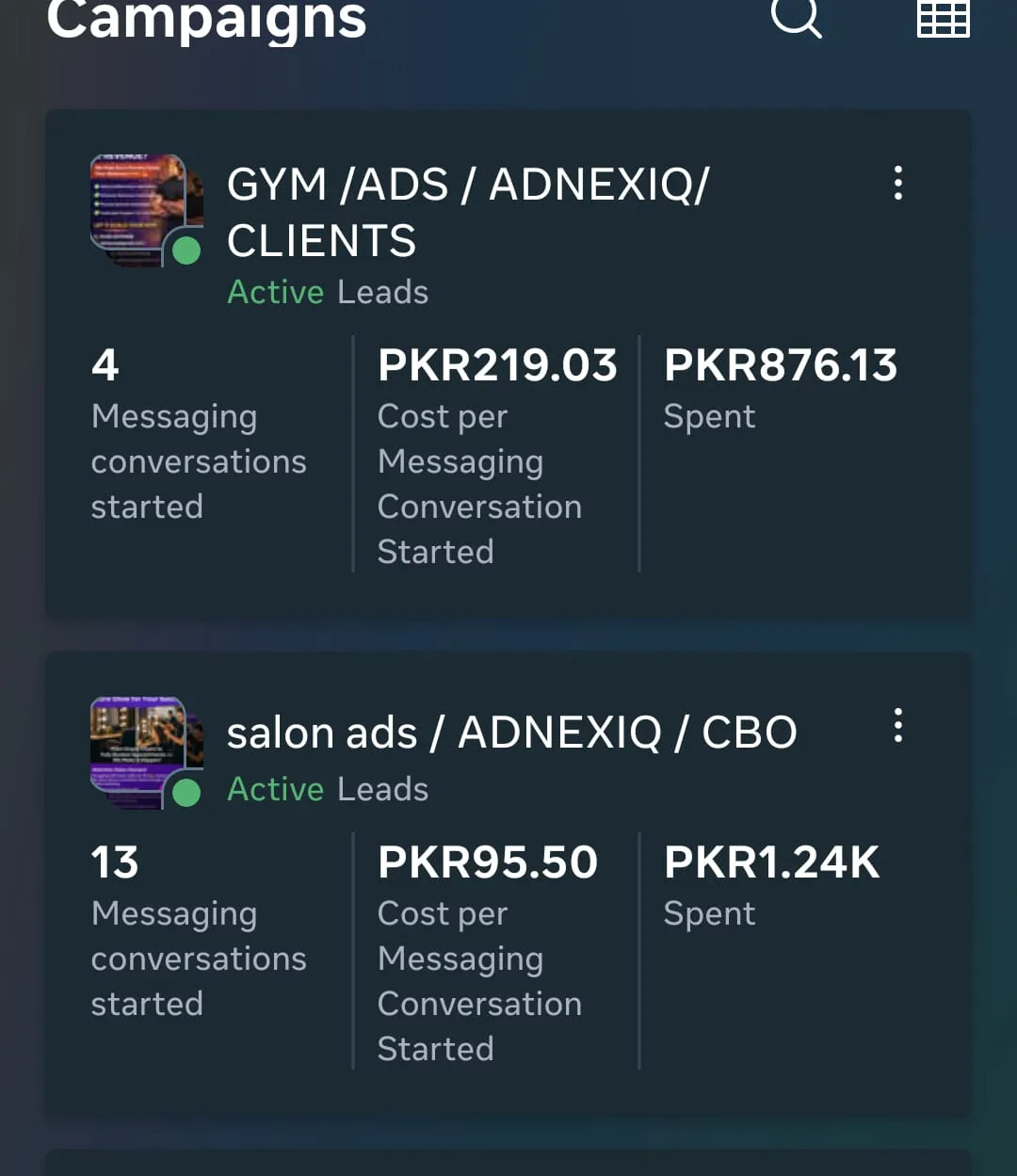Open overflow menu for salon ads campaign
This screenshot has width=1017, height=1176.
(x=898, y=725)
